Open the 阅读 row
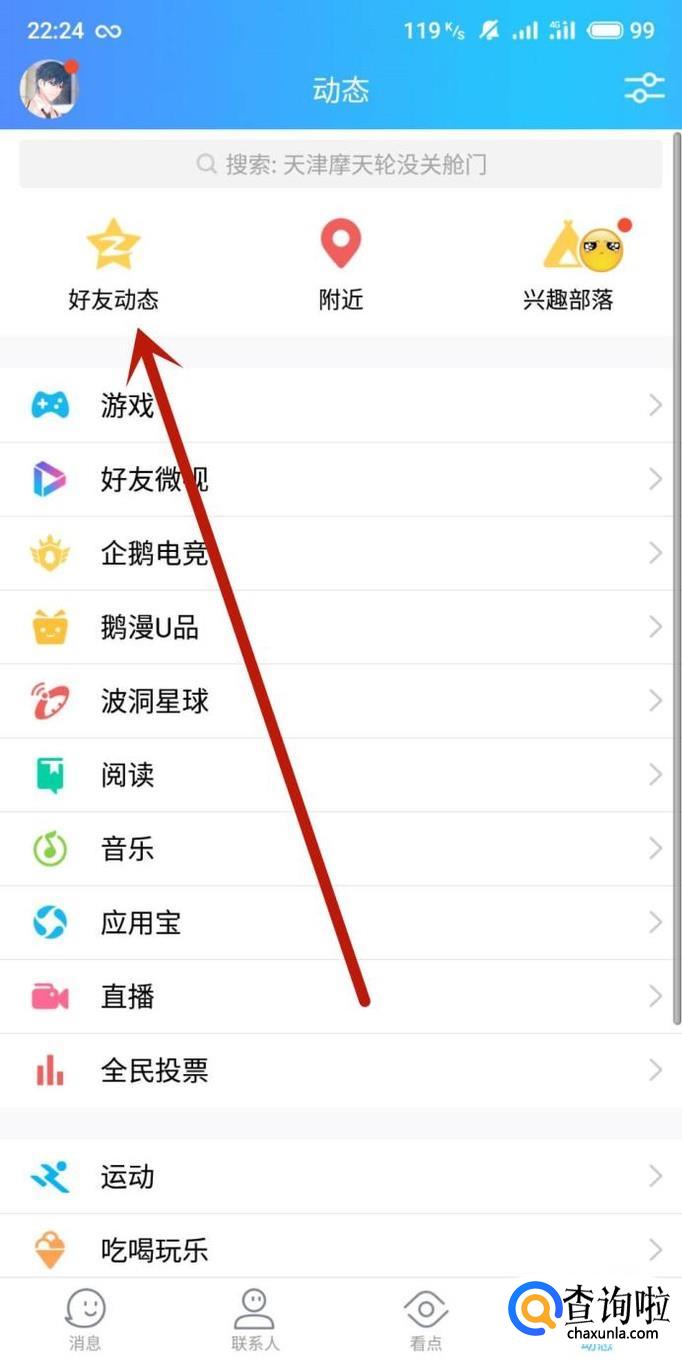This screenshot has height=1364, width=682. click(340, 775)
